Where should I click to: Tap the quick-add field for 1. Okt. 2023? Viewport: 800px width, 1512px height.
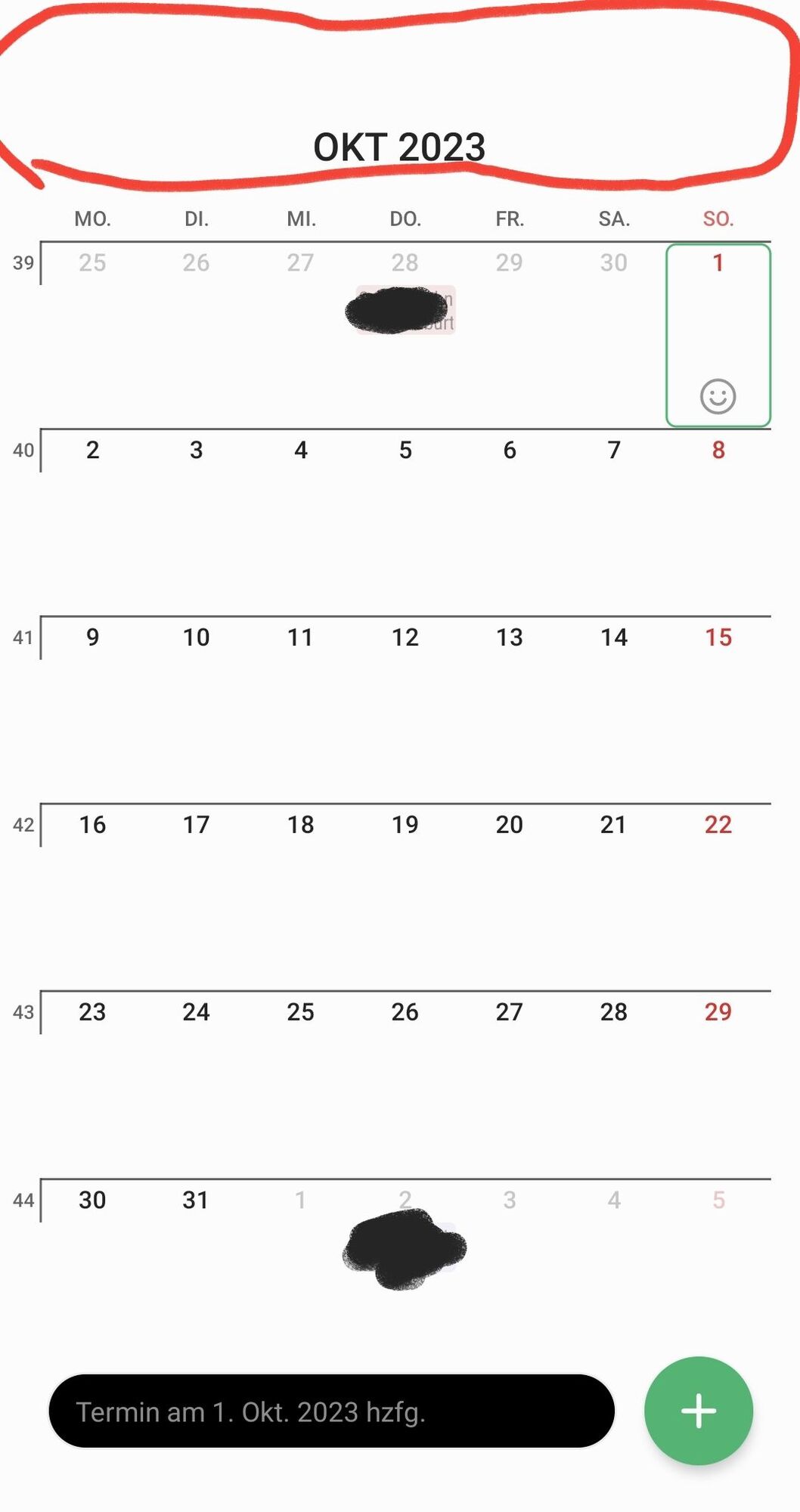coord(331,1411)
